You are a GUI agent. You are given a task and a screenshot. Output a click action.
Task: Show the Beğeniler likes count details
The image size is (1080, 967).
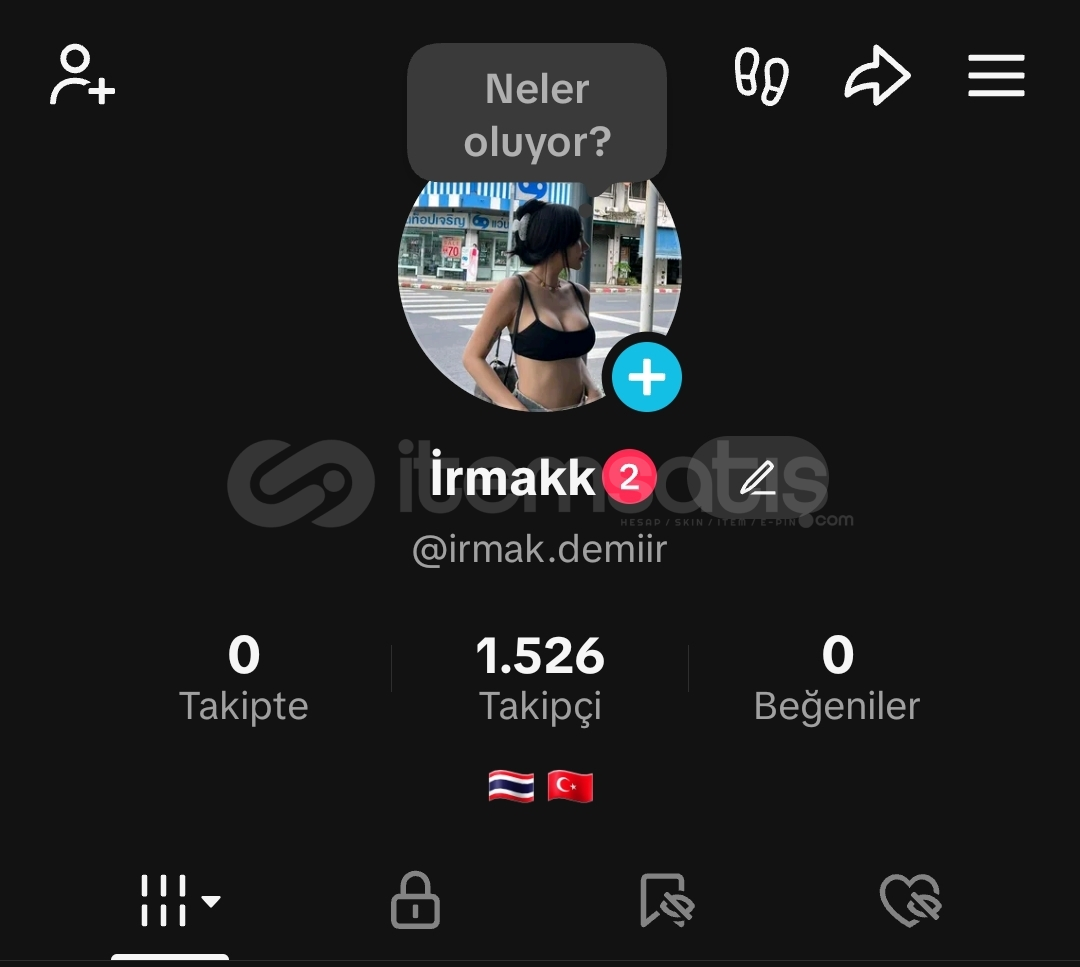coord(837,678)
